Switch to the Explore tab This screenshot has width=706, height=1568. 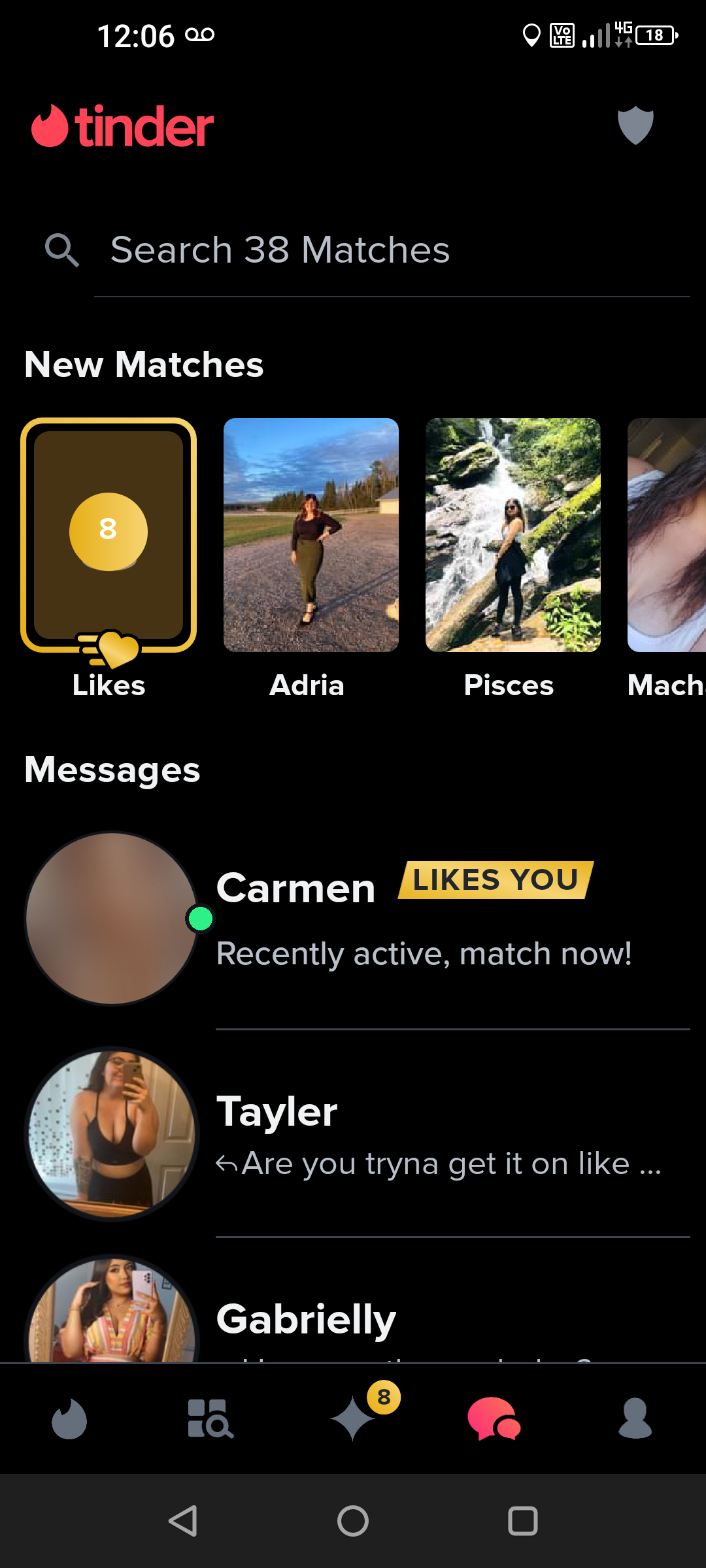210,1419
